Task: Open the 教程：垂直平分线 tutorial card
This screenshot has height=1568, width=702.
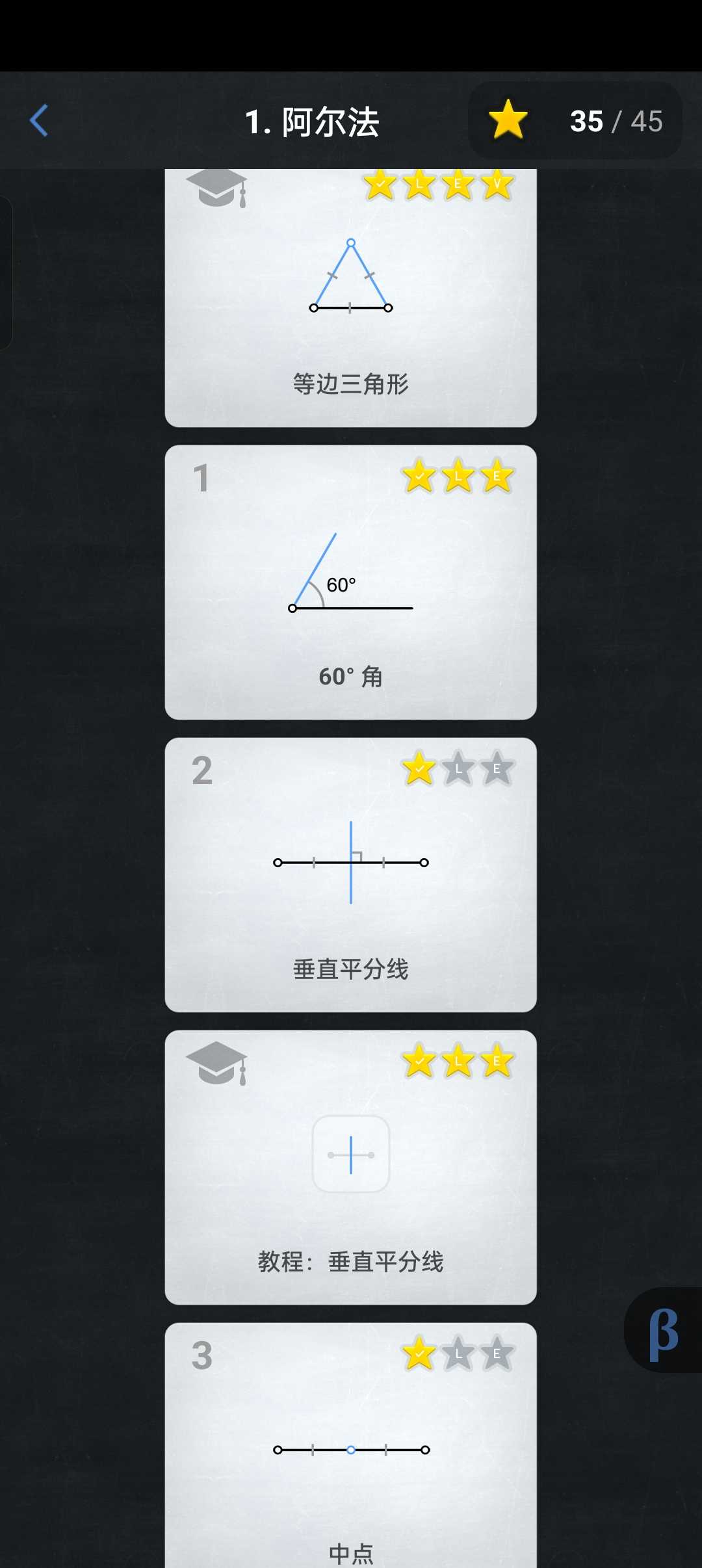Action: click(x=351, y=1168)
